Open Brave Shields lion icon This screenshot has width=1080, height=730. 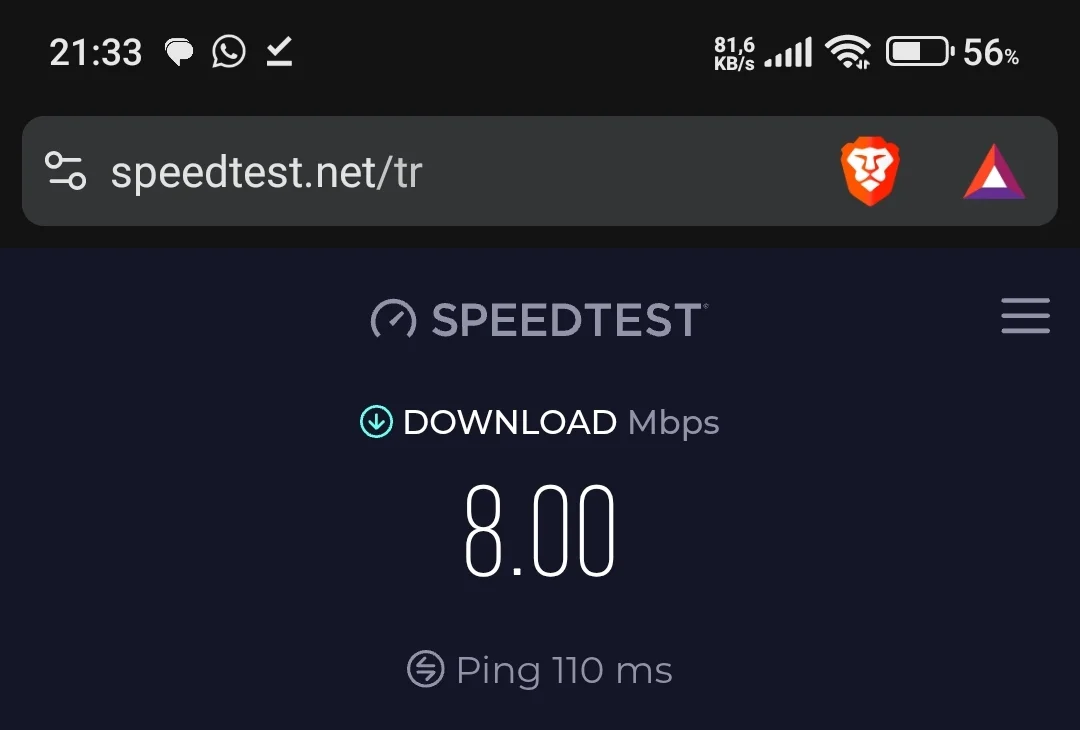[870, 172]
